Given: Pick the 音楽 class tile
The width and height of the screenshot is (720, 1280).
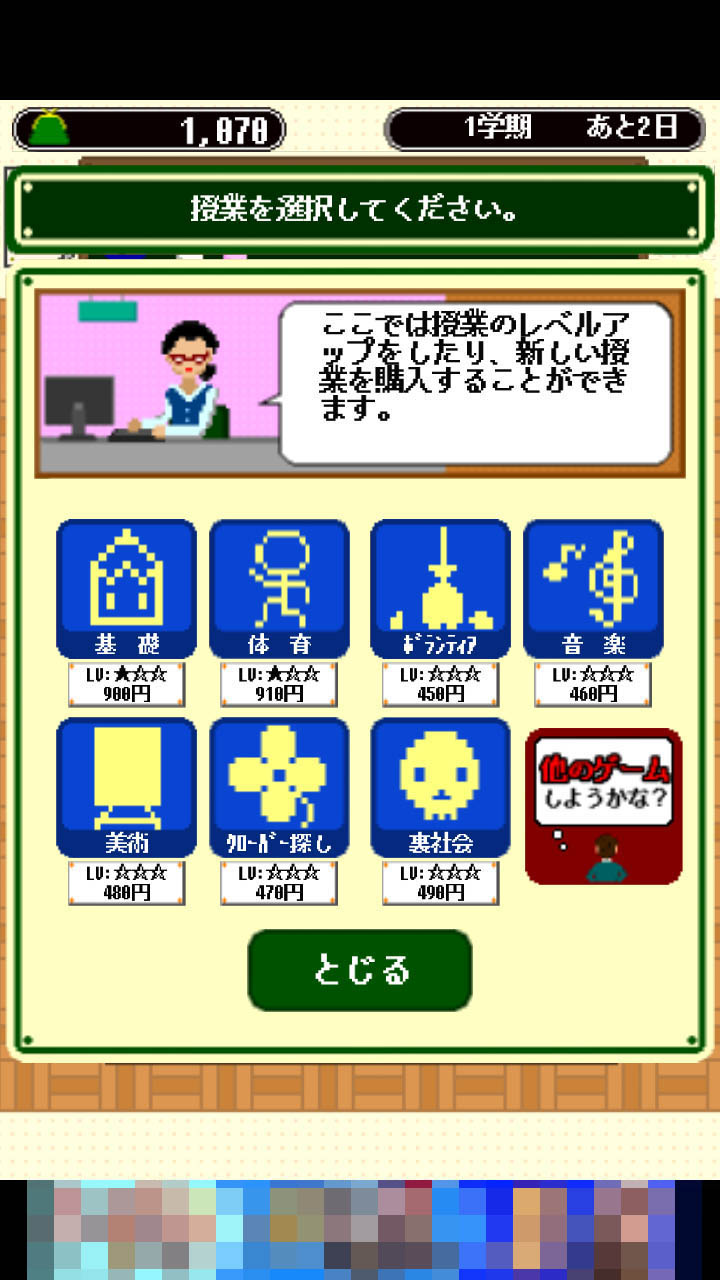Looking at the screenshot, I should pos(593,588).
